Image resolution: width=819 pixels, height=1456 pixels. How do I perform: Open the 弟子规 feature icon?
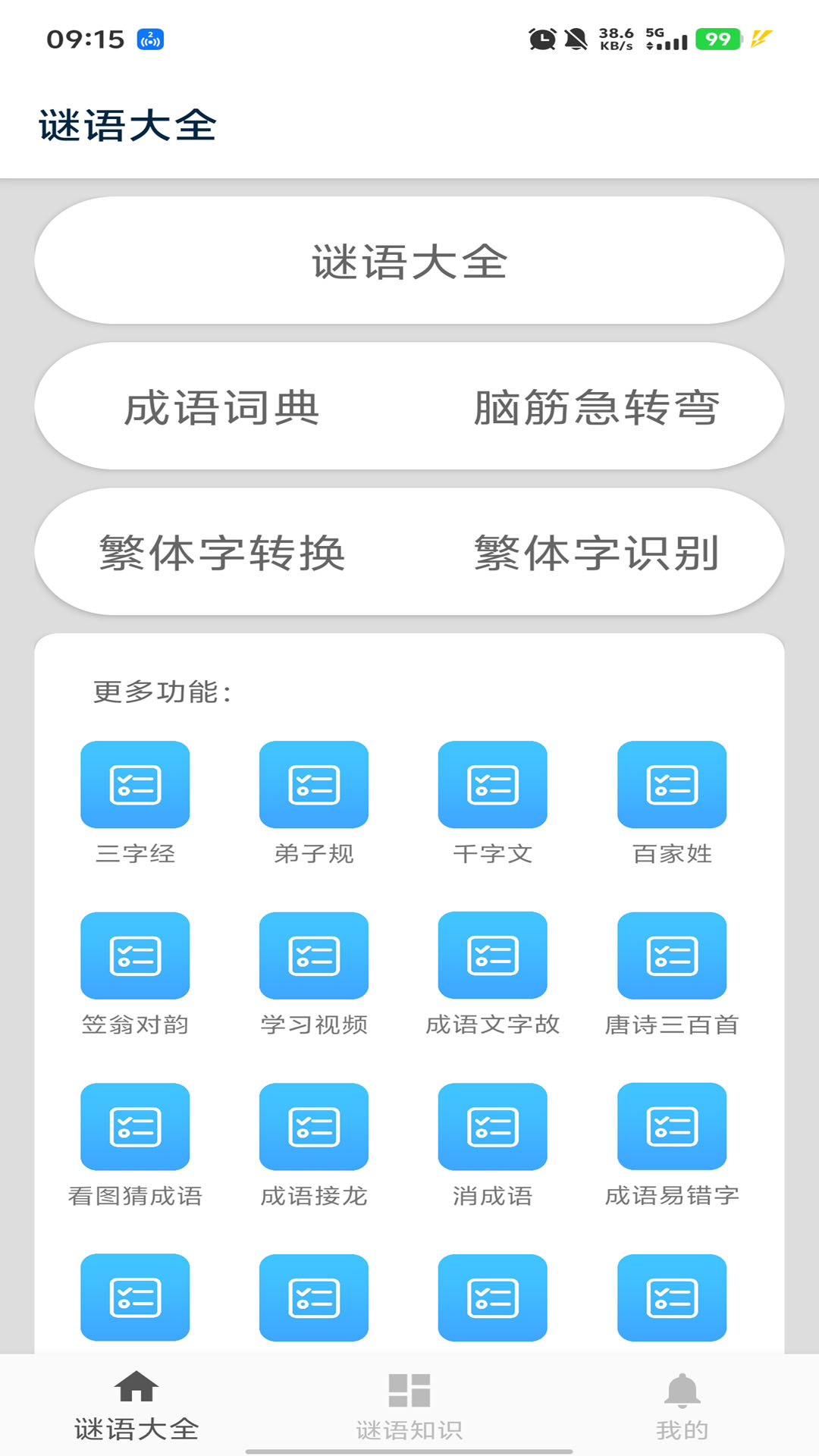314,785
